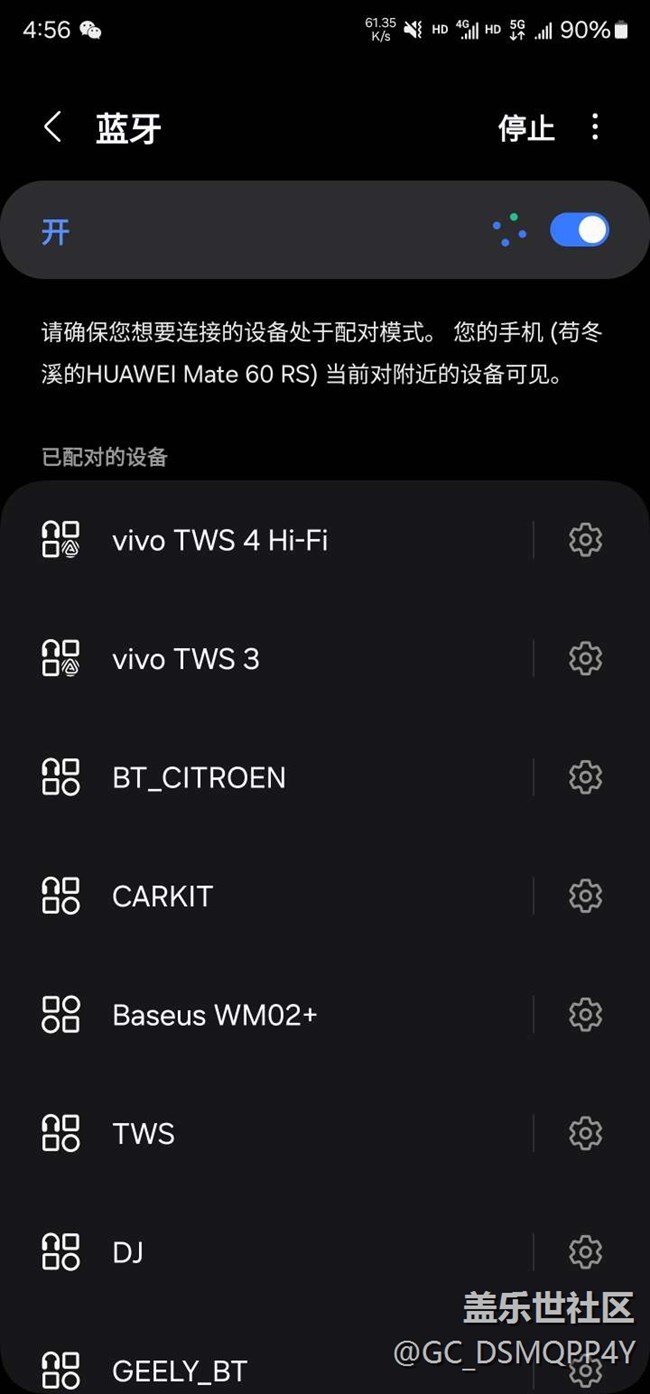Screen dimensions: 650x1394
Task: Connect to BT_CITROEN
Action: pyautogui.click(x=266, y=777)
